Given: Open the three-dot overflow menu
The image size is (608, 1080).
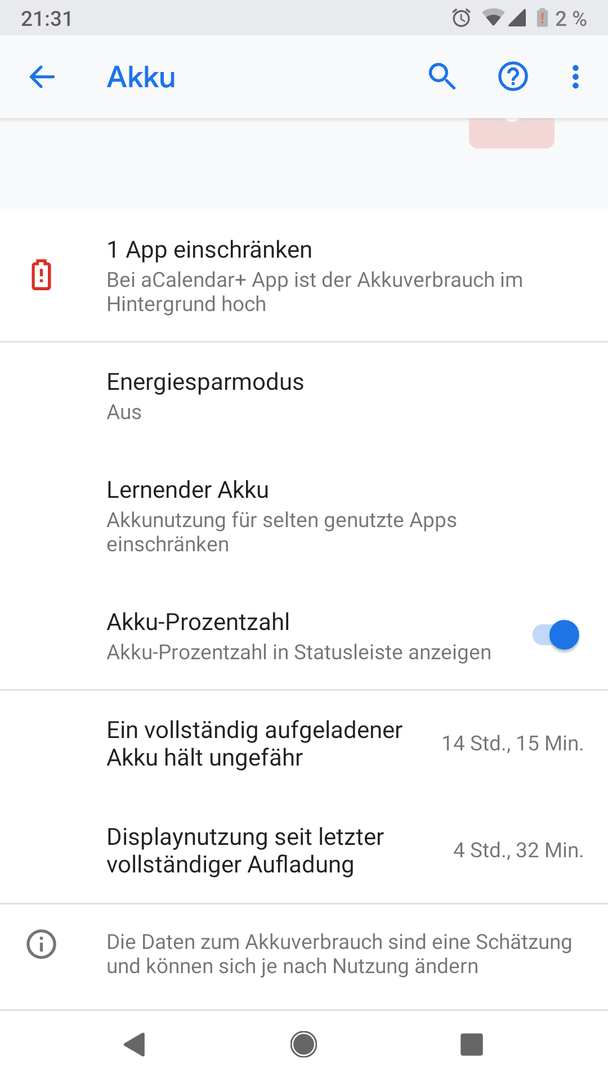Looking at the screenshot, I should (x=576, y=77).
